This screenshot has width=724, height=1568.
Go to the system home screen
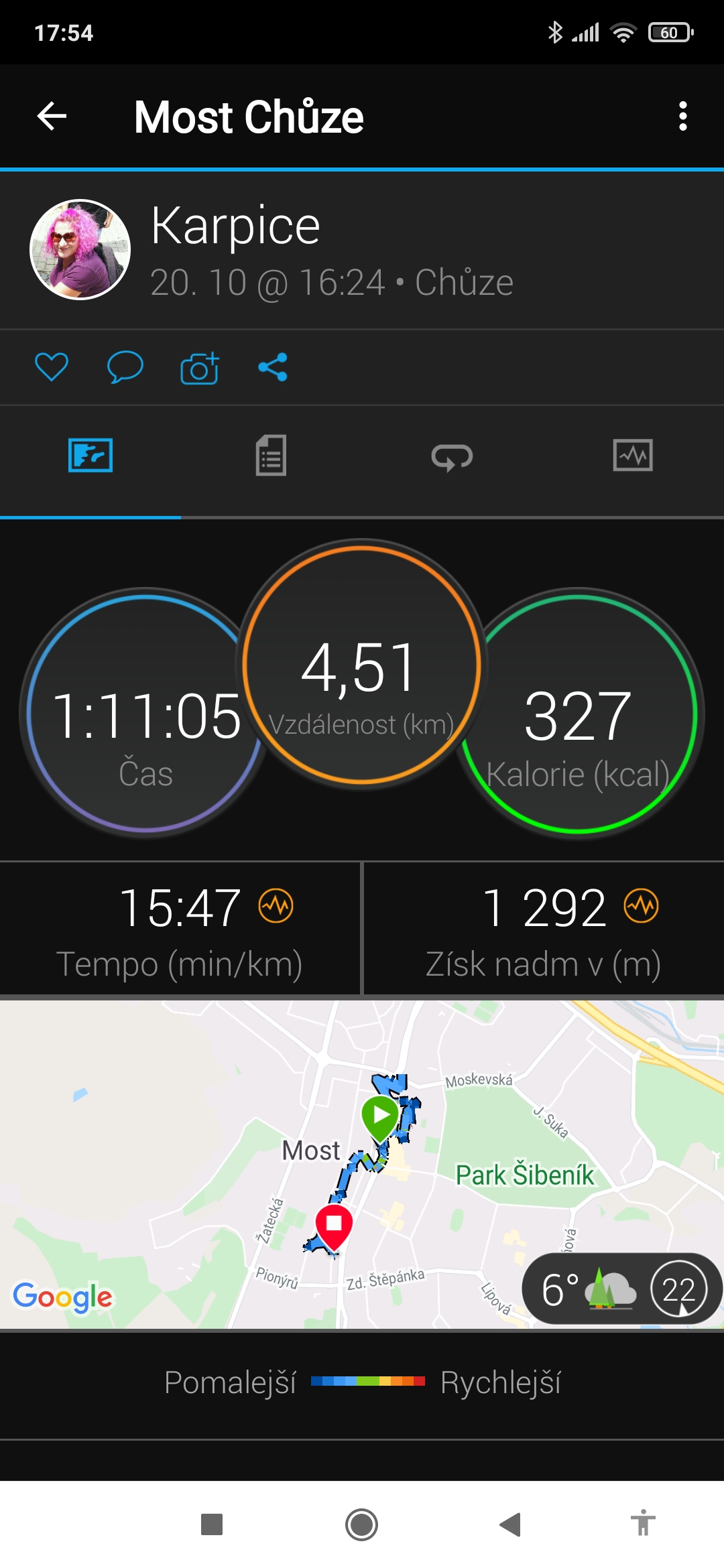[x=361, y=1525]
